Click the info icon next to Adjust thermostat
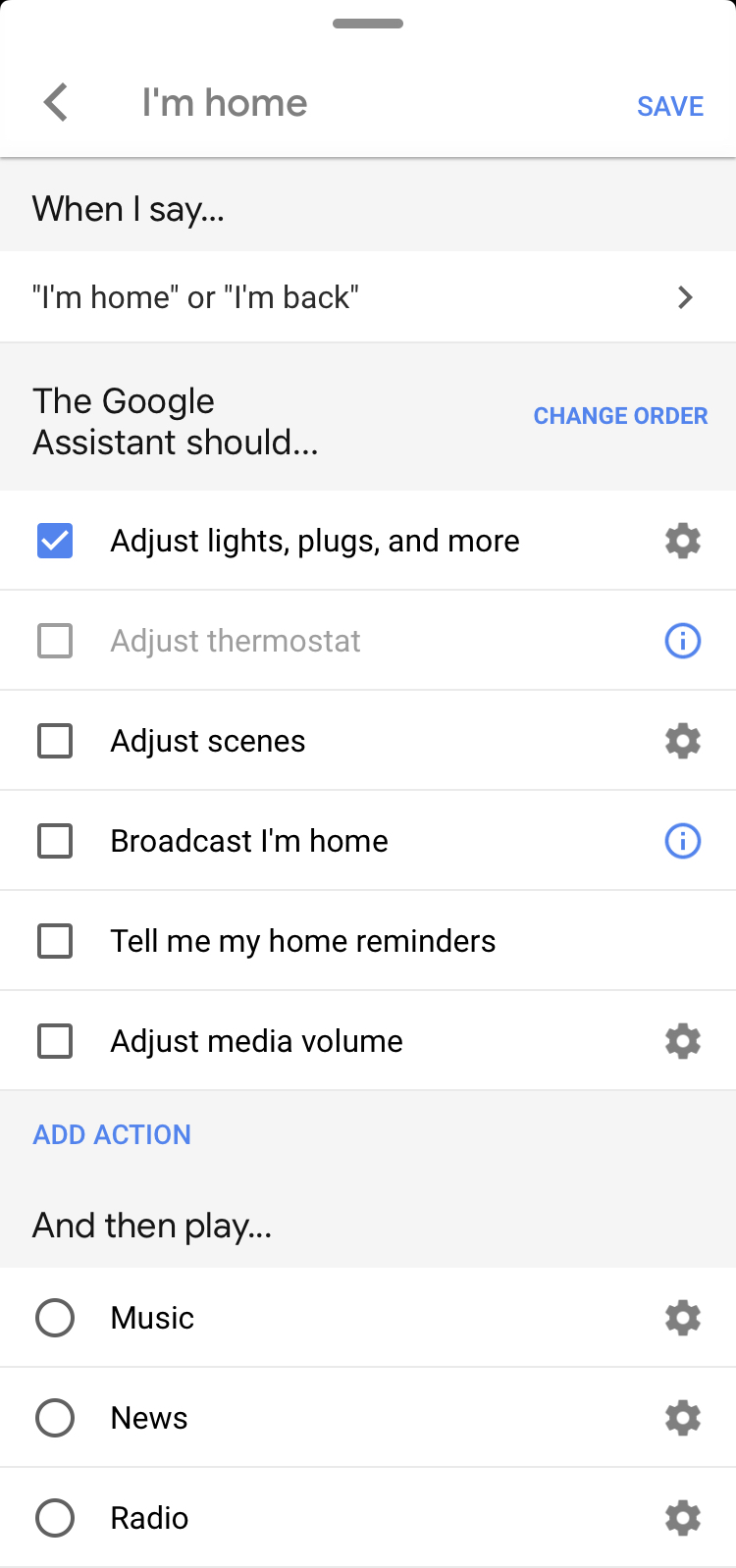 pos(683,641)
